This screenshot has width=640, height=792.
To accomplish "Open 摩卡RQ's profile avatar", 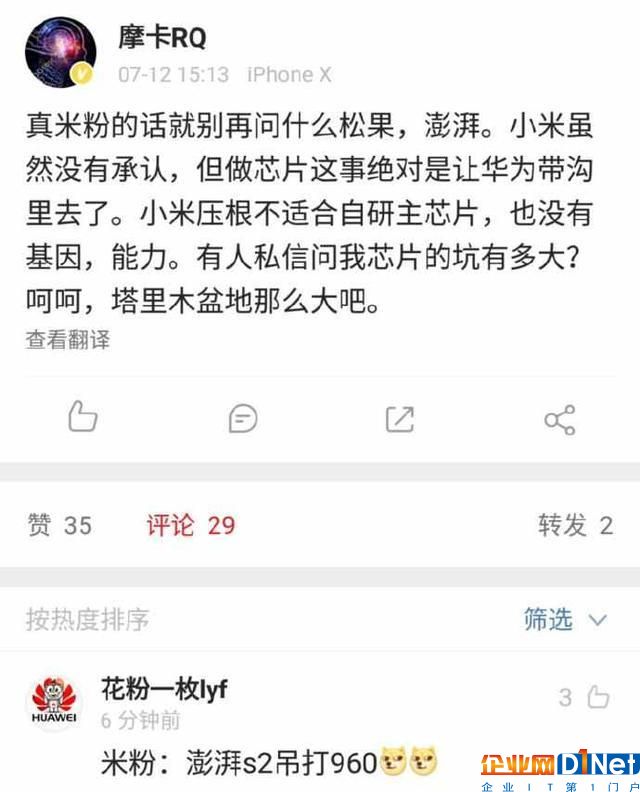I will (60, 53).
